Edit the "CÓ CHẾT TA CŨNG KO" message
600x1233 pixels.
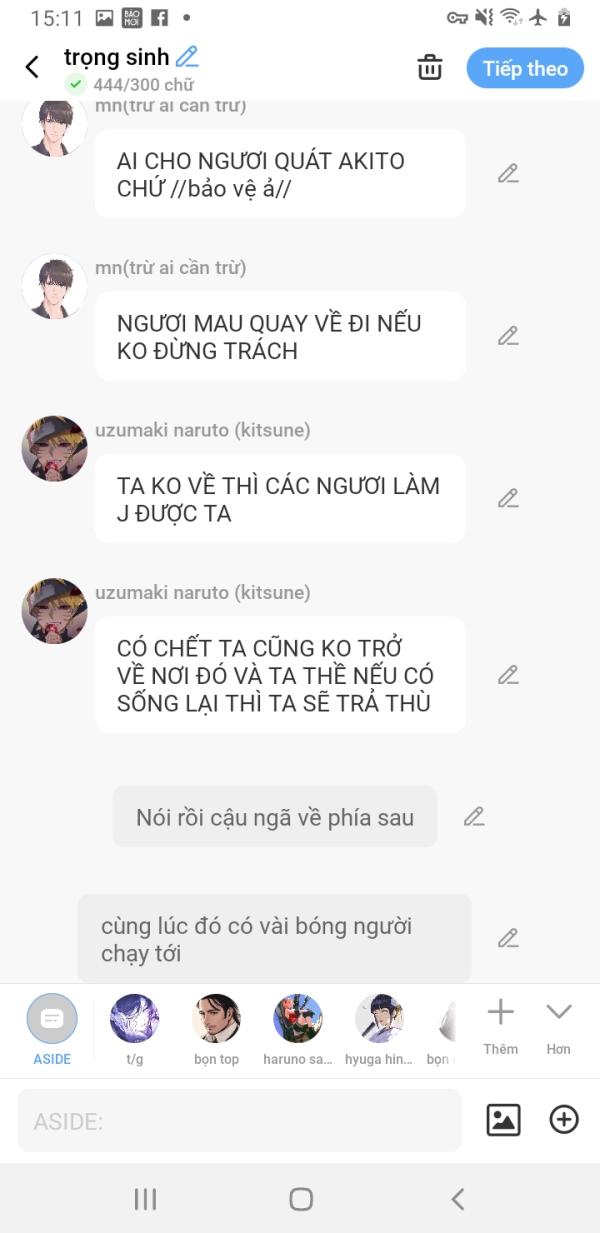click(x=508, y=675)
